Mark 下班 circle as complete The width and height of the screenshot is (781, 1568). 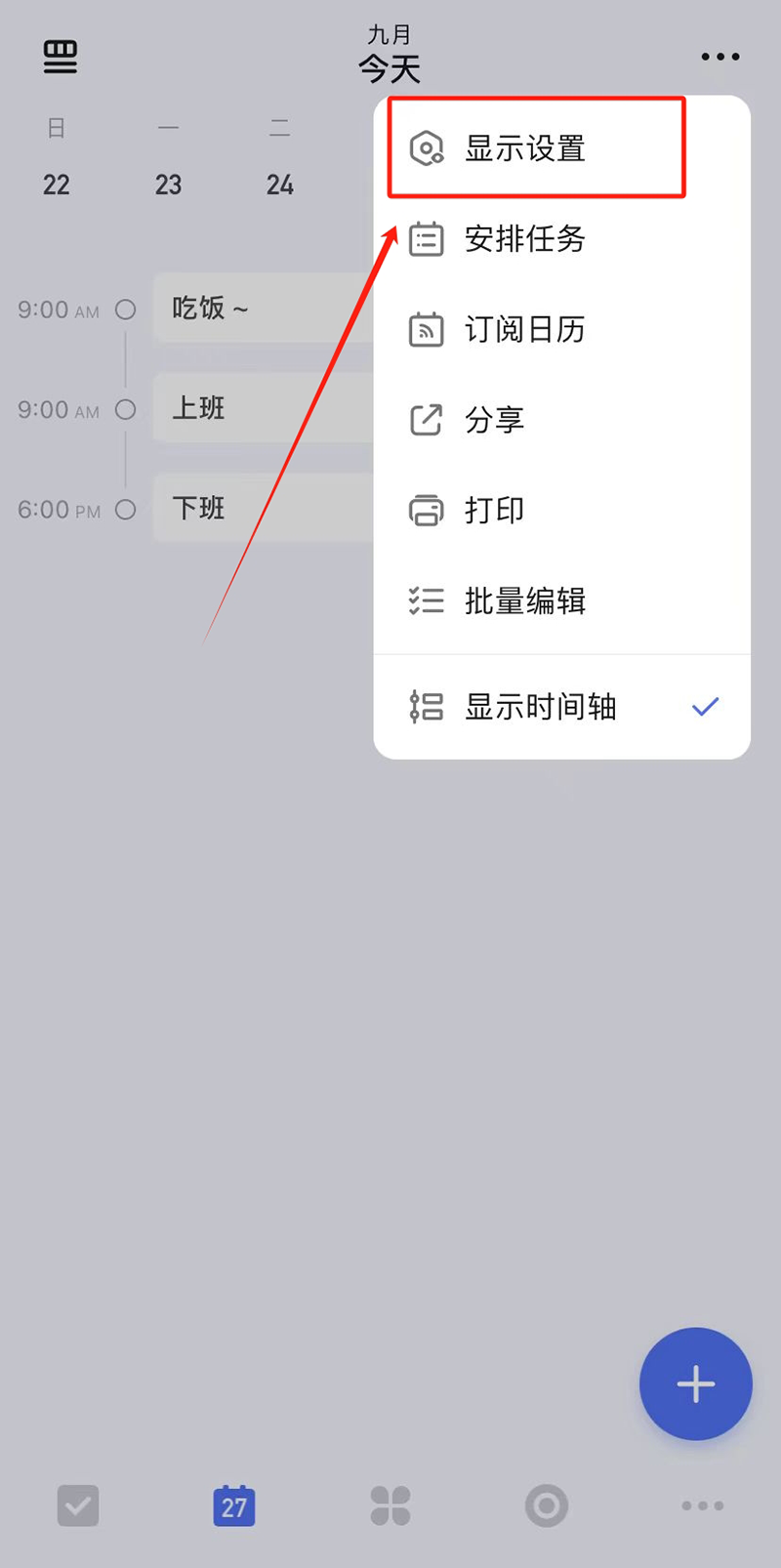coord(125,509)
